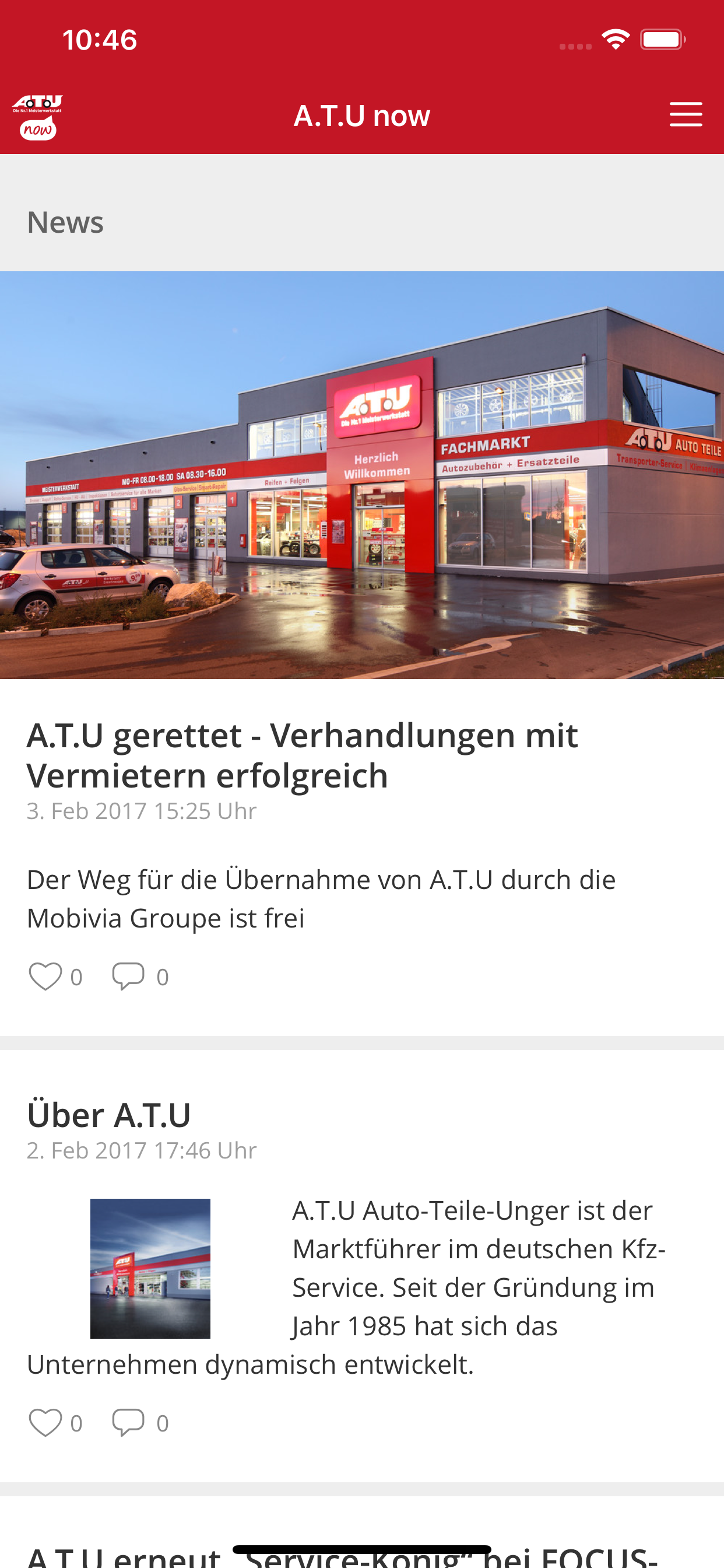The image size is (724, 1568).
Task: Comment on the Über A.T.U post
Action: [128, 1423]
